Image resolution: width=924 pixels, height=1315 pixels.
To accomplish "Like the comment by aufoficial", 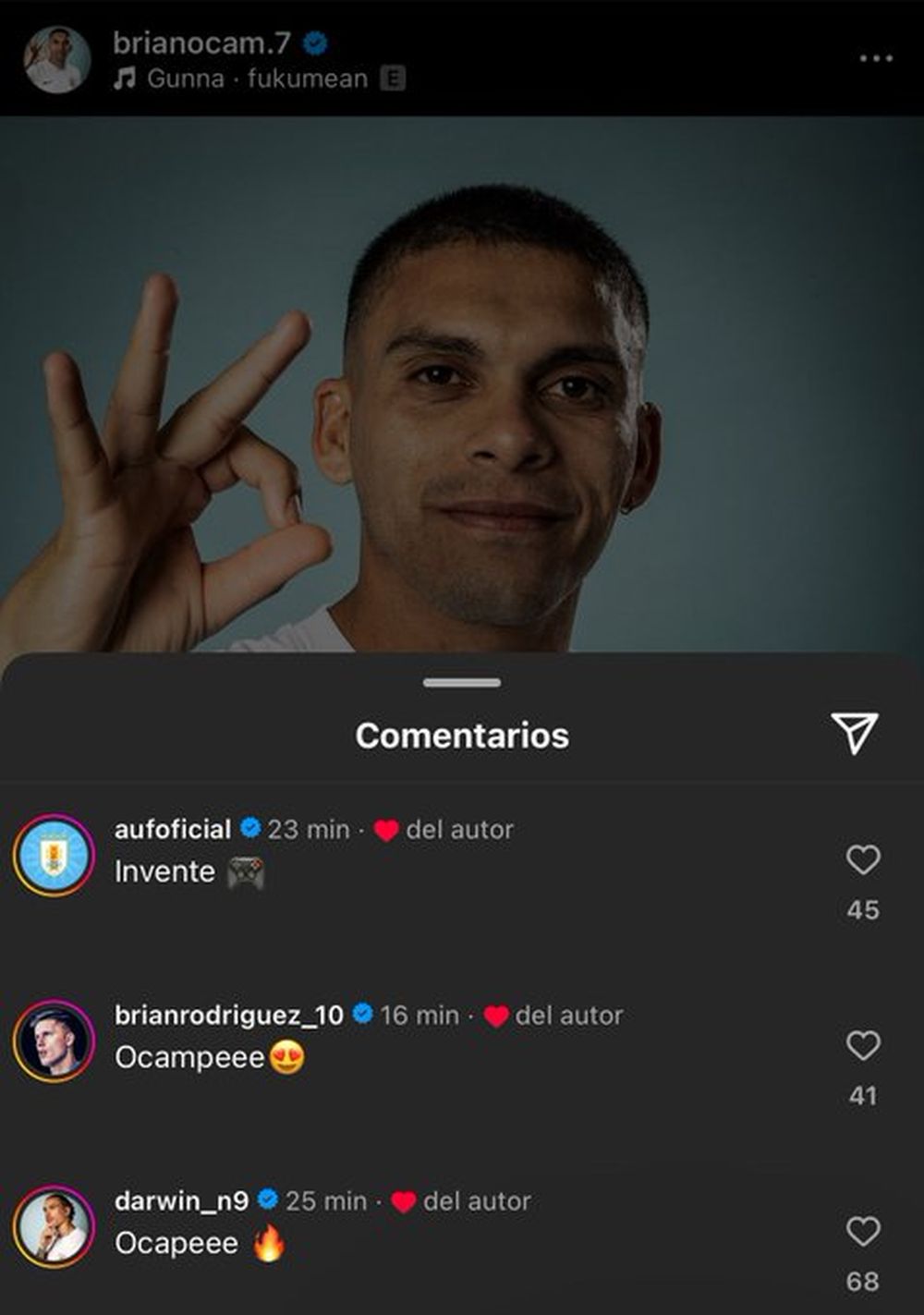I will pos(863,860).
